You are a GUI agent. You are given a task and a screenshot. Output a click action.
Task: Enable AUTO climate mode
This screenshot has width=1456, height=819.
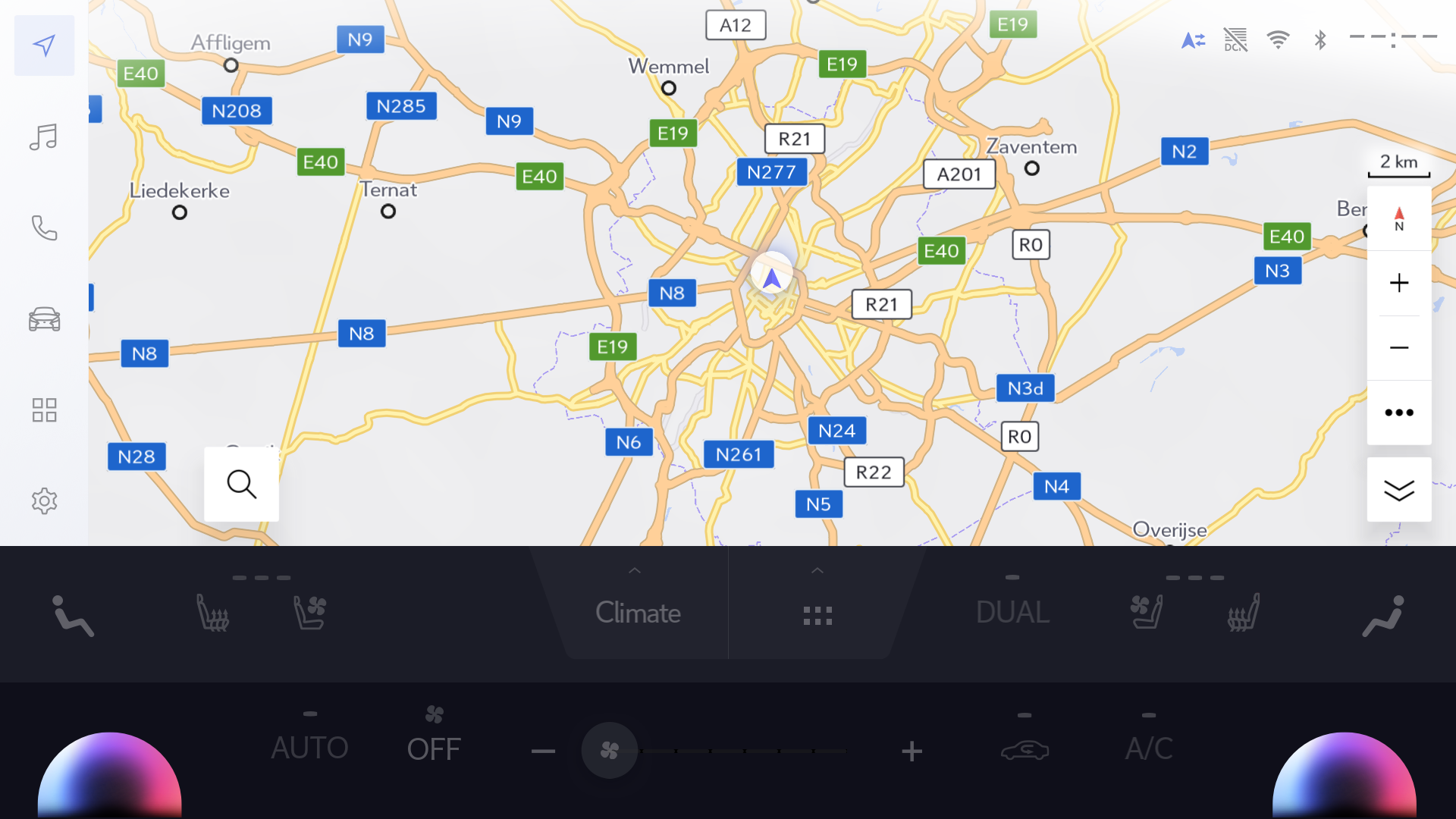click(x=309, y=748)
